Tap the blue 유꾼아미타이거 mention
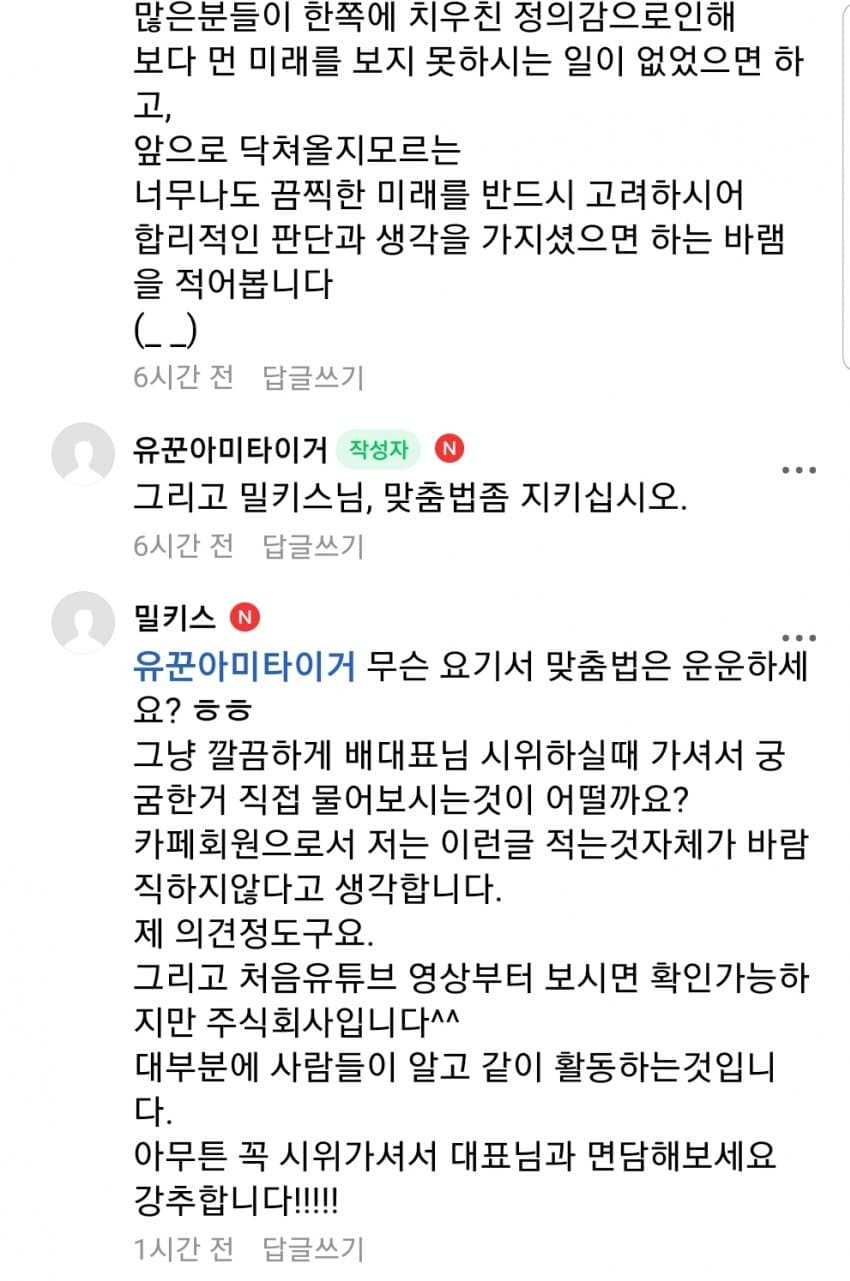 244,664
